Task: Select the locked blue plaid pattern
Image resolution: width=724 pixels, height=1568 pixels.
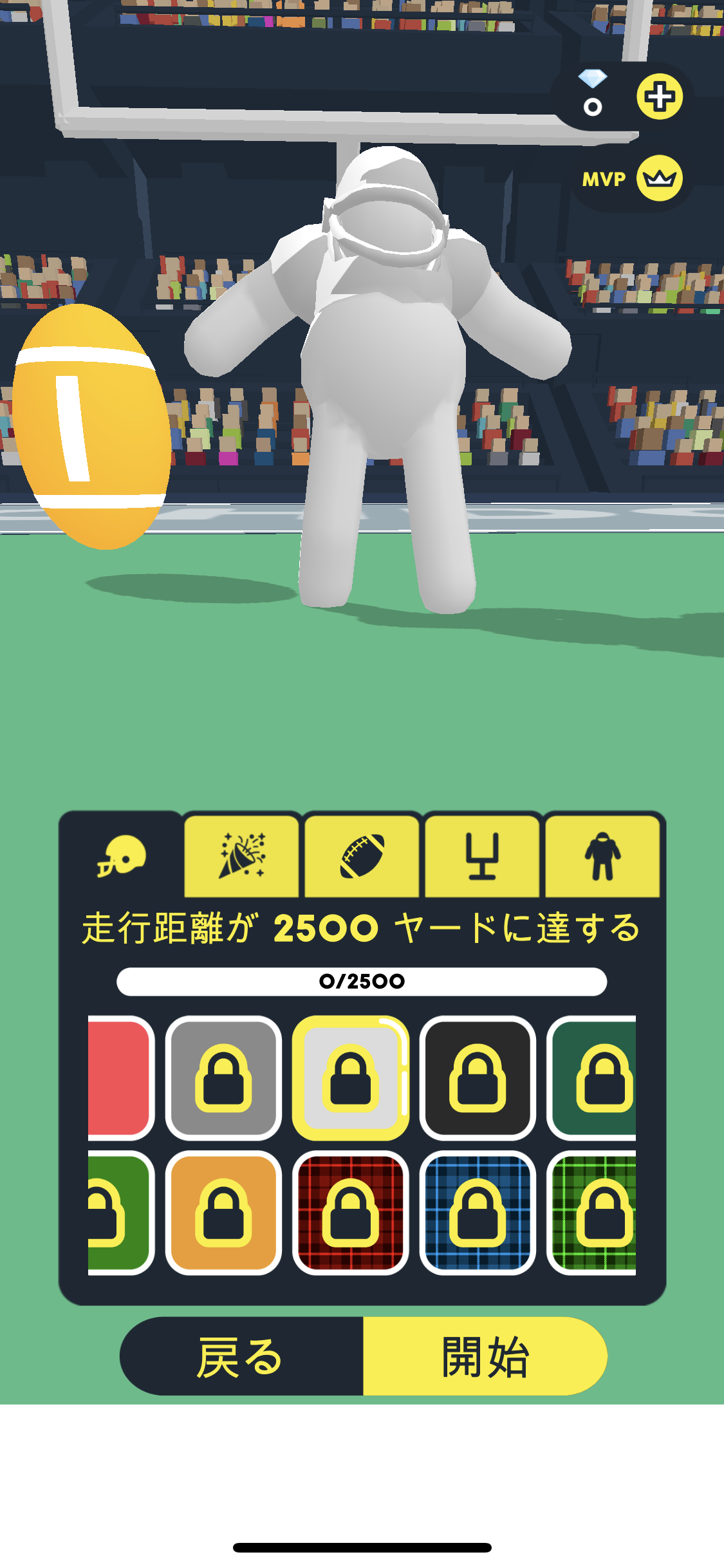Action: click(478, 1212)
